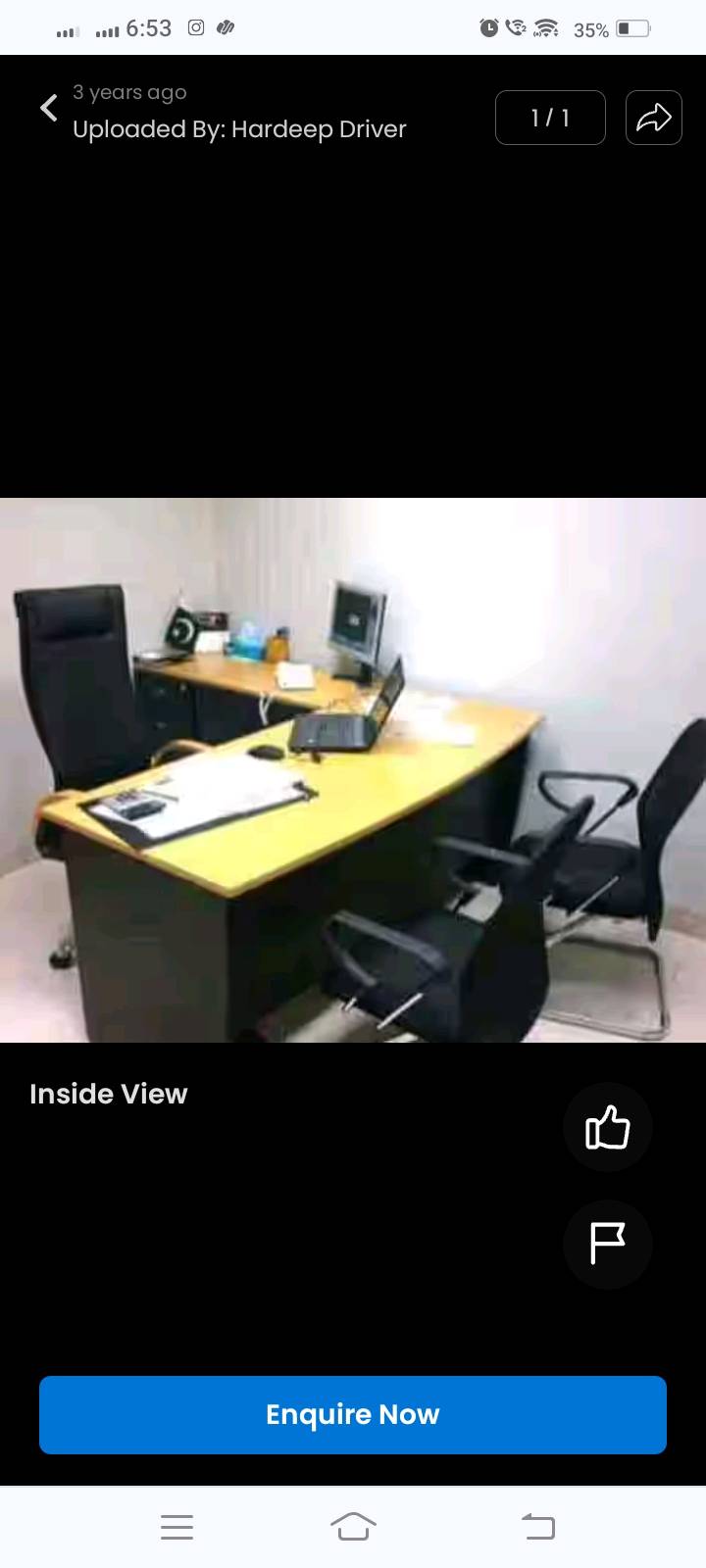The width and height of the screenshot is (706, 1568).
Task: Open recent apps from the navigation bar
Action: (176, 1527)
